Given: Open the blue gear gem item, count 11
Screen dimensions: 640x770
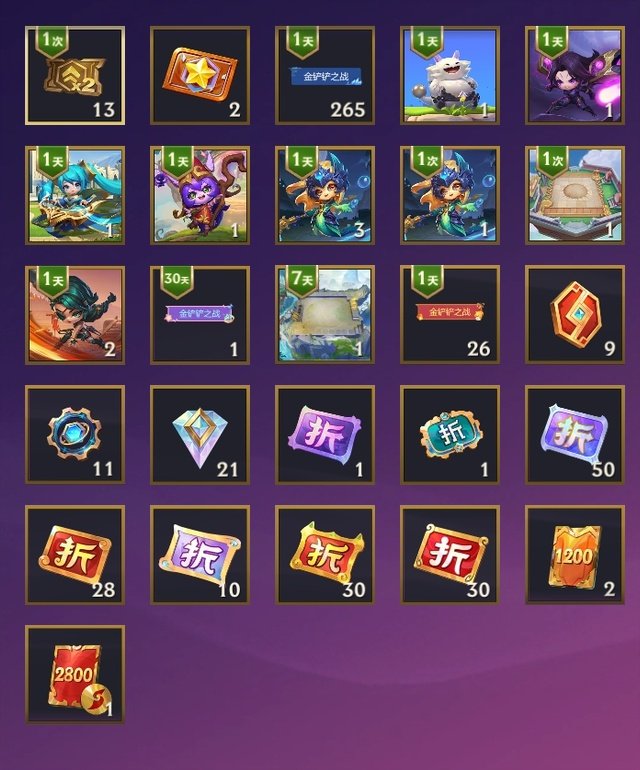Looking at the screenshot, I should coord(75,434).
